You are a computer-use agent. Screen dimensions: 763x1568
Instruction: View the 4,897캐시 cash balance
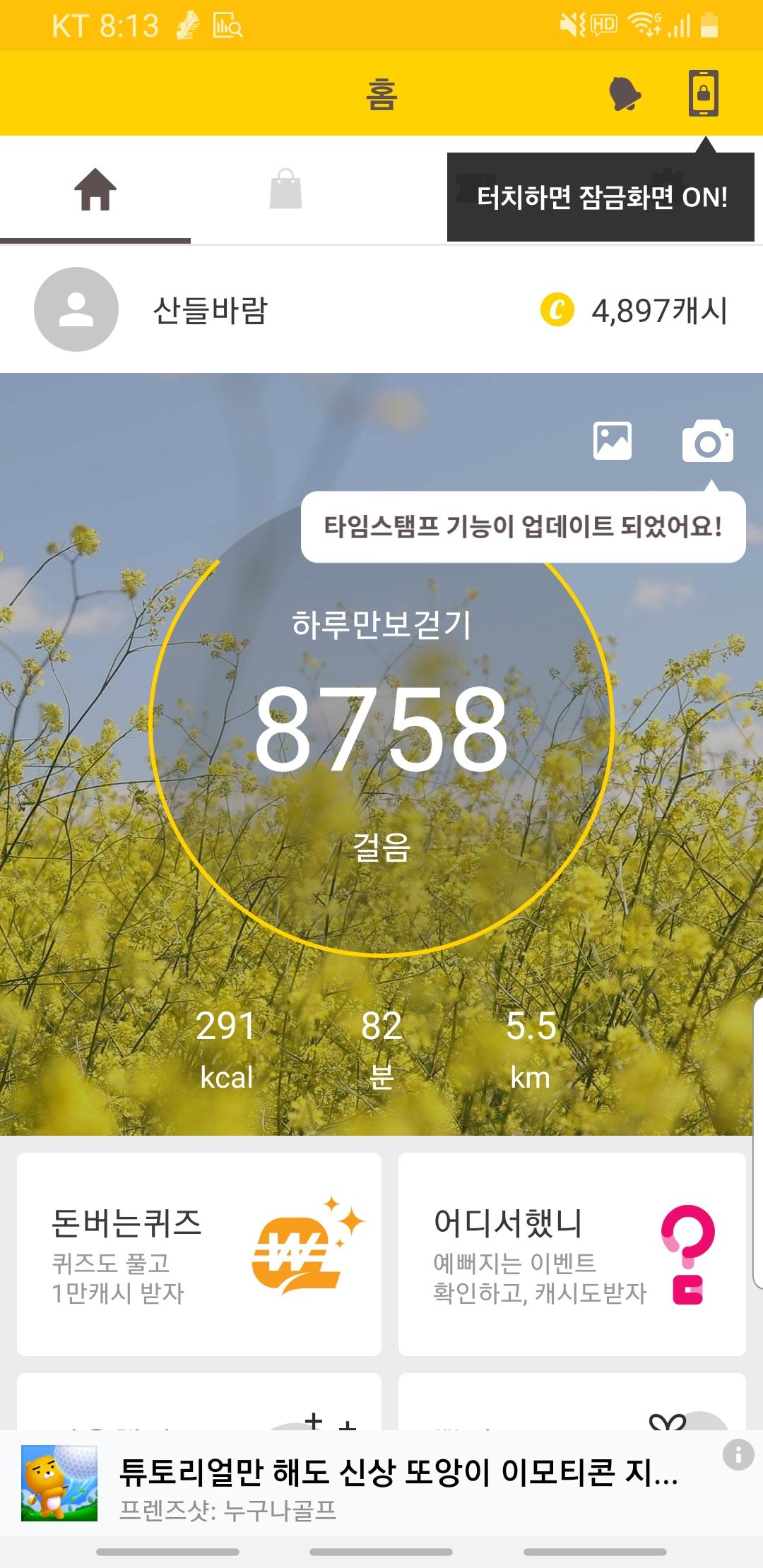coord(634,310)
